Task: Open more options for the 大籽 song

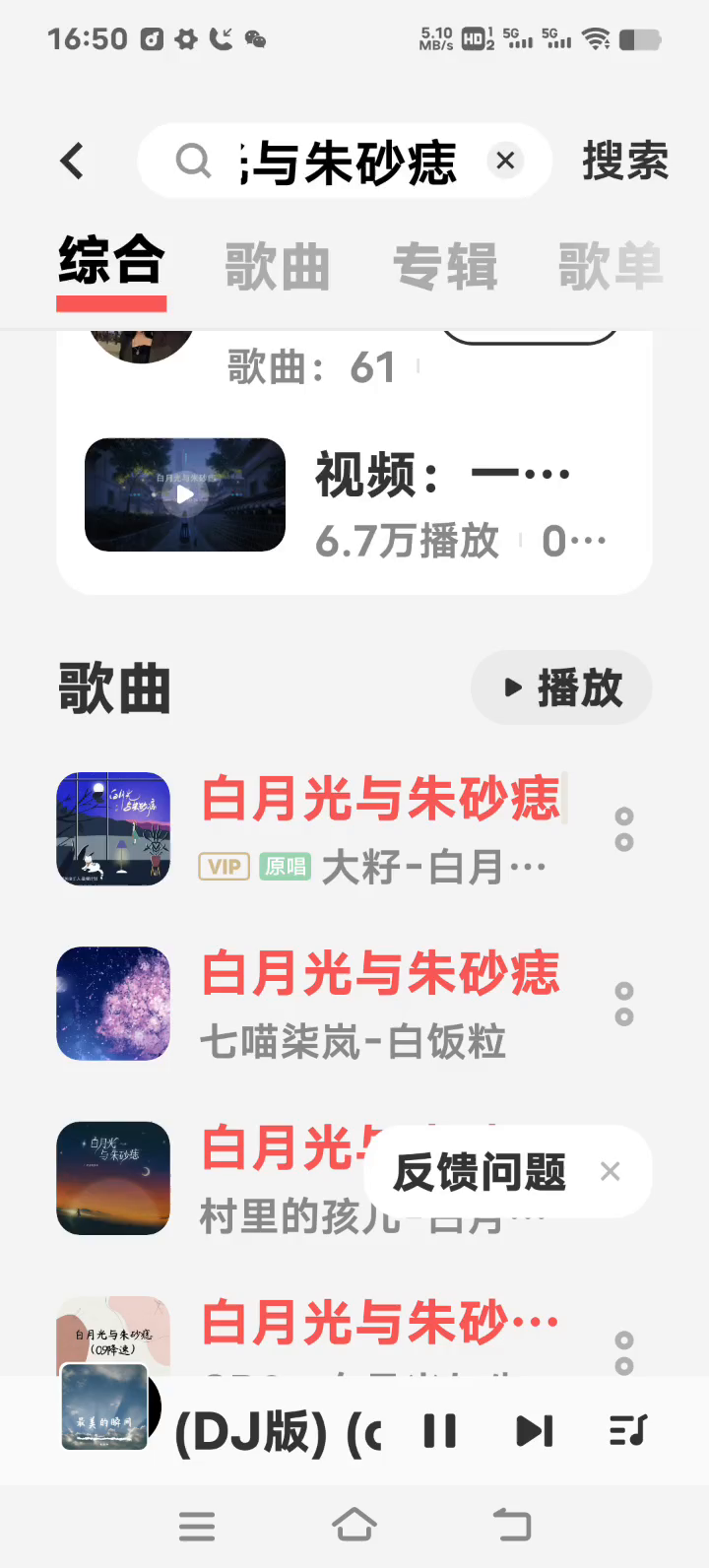Action: pos(624,829)
